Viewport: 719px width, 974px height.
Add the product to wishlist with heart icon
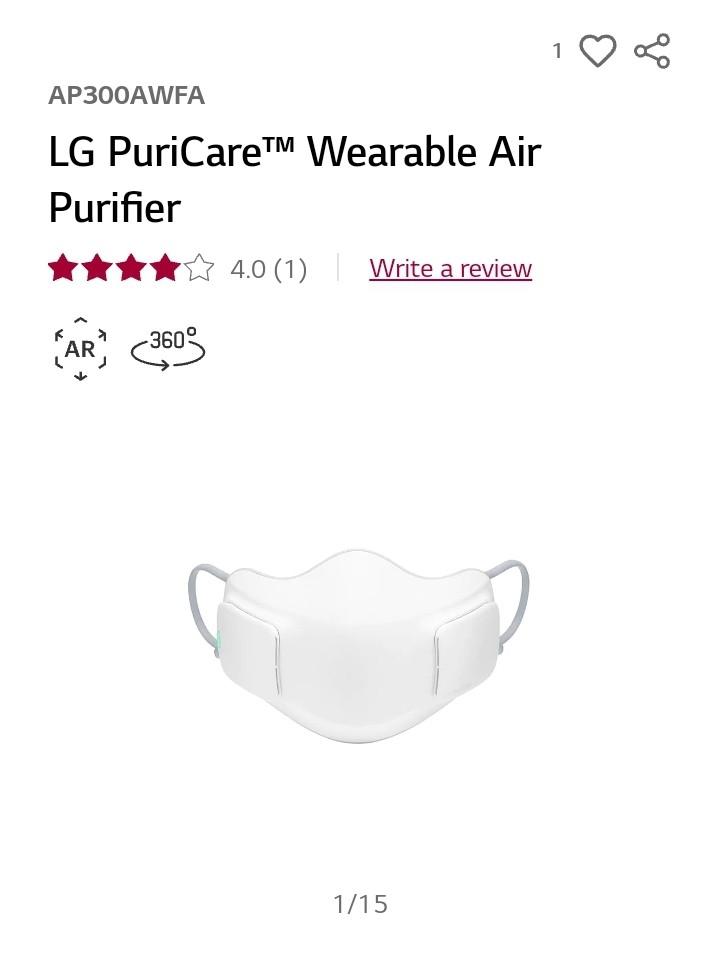tap(598, 50)
